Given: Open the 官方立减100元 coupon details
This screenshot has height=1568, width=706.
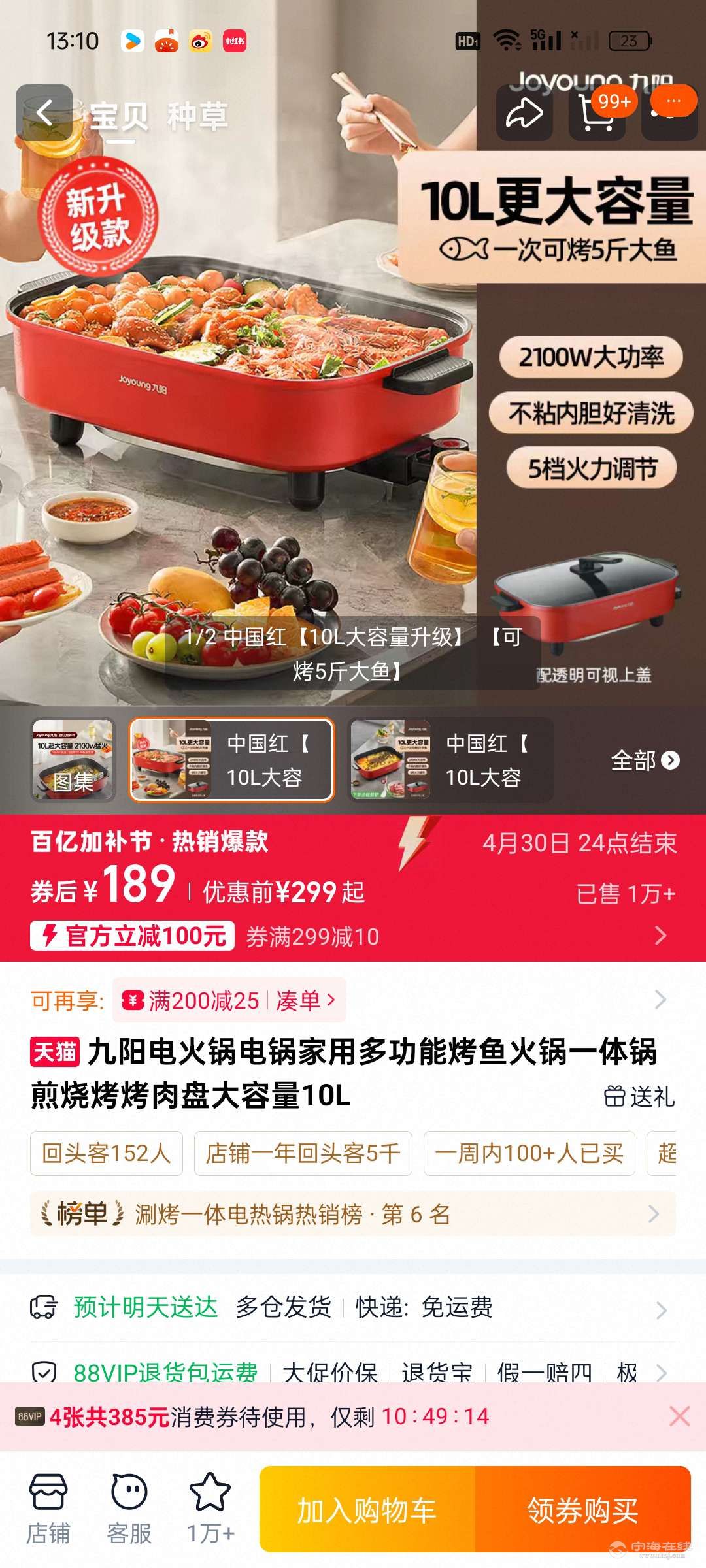Looking at the screenshot, I should tap(133, 936).
